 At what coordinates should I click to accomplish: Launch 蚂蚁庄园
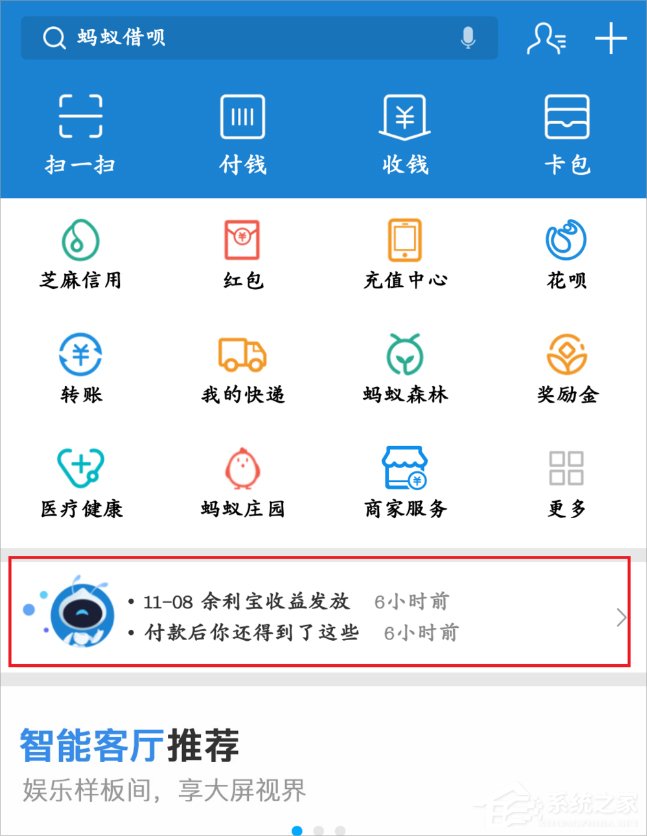click(243, 482)
